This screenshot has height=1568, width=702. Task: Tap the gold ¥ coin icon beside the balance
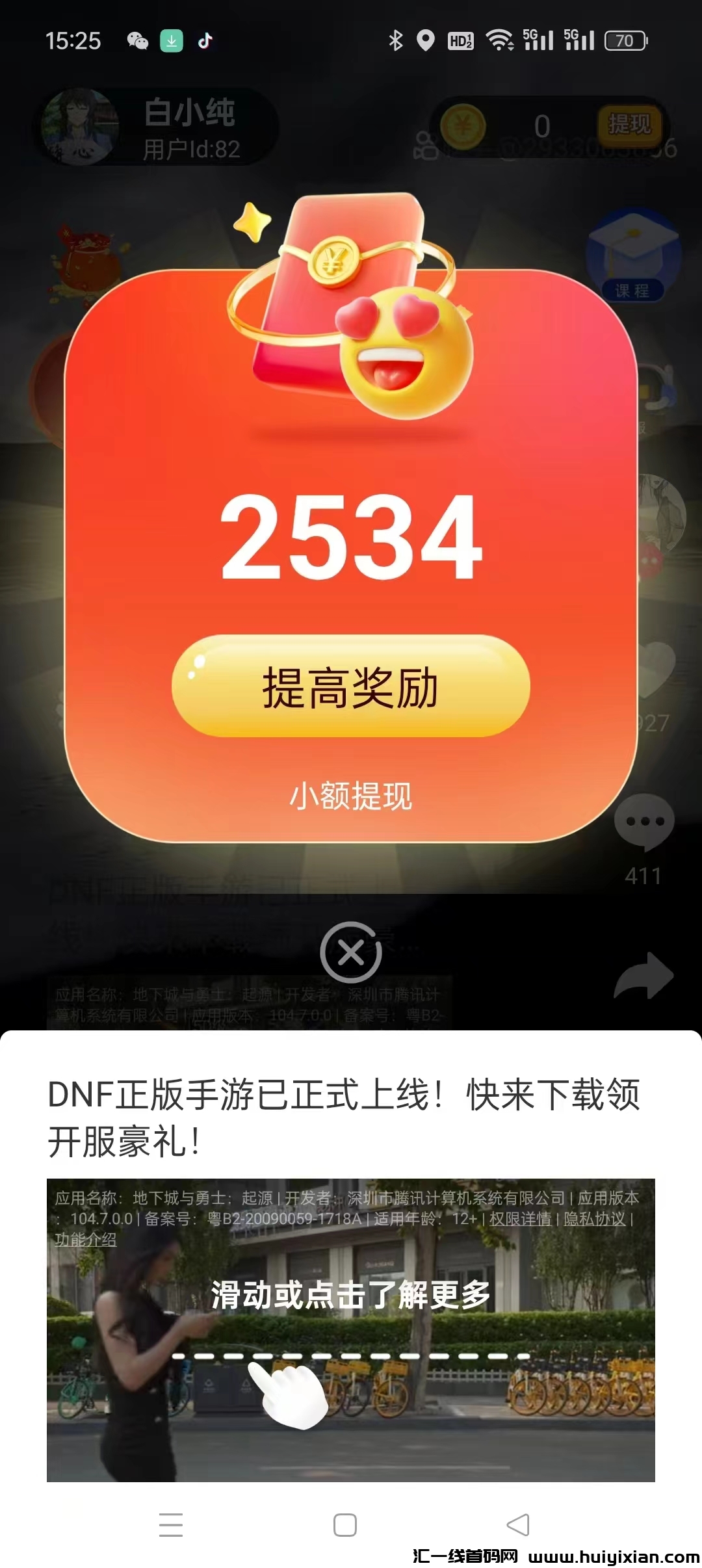tap(463, 125)
